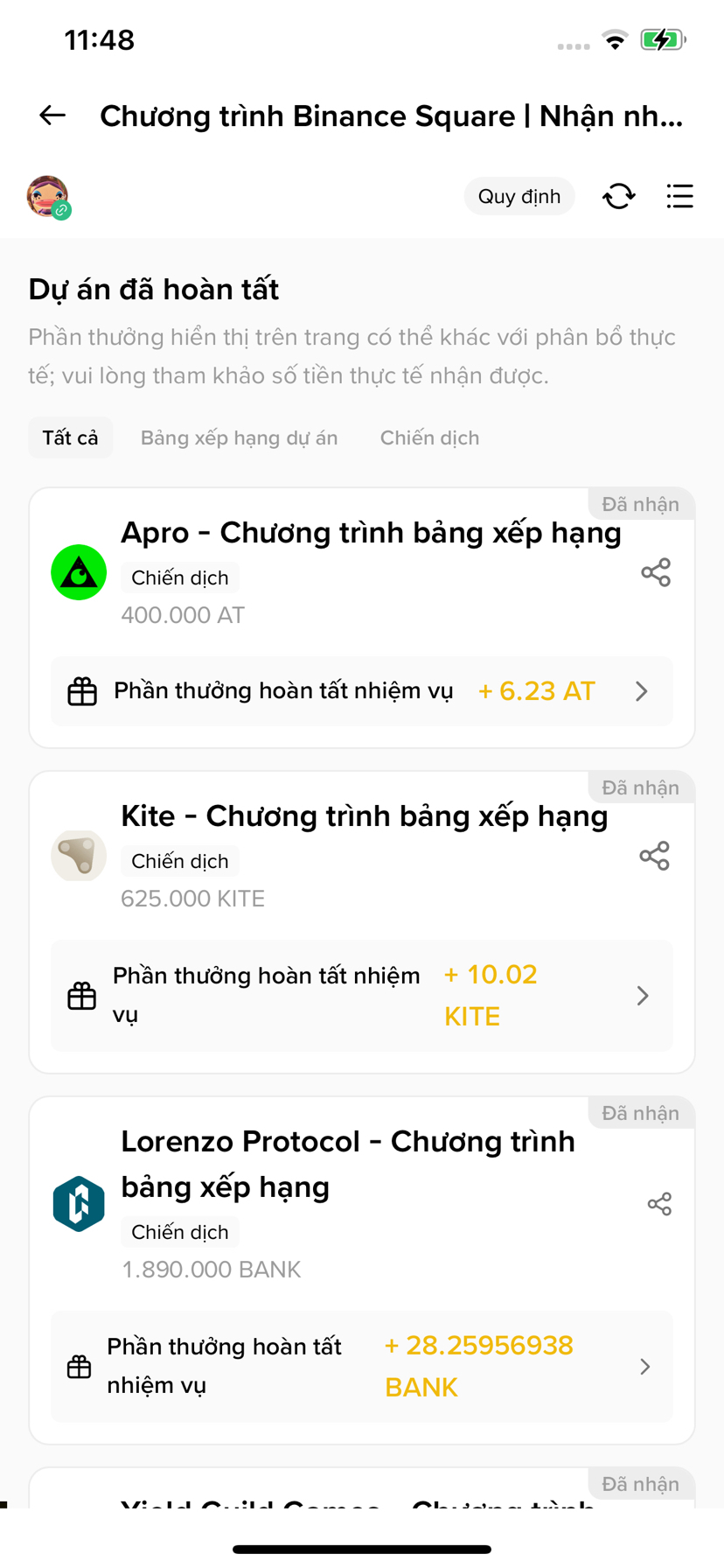Image resolution: width=724 pixels, height=1568 pixels.
Task: Switch to the Chiến dịch tab
Action: 429,437
